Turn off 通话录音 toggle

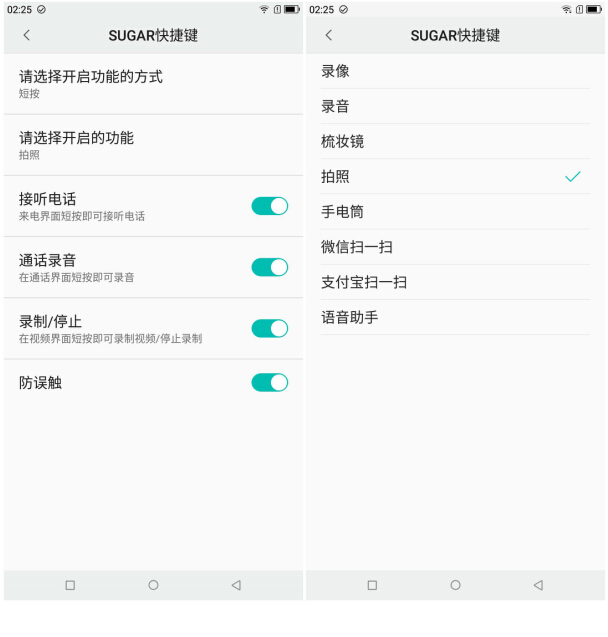(269, 267)
